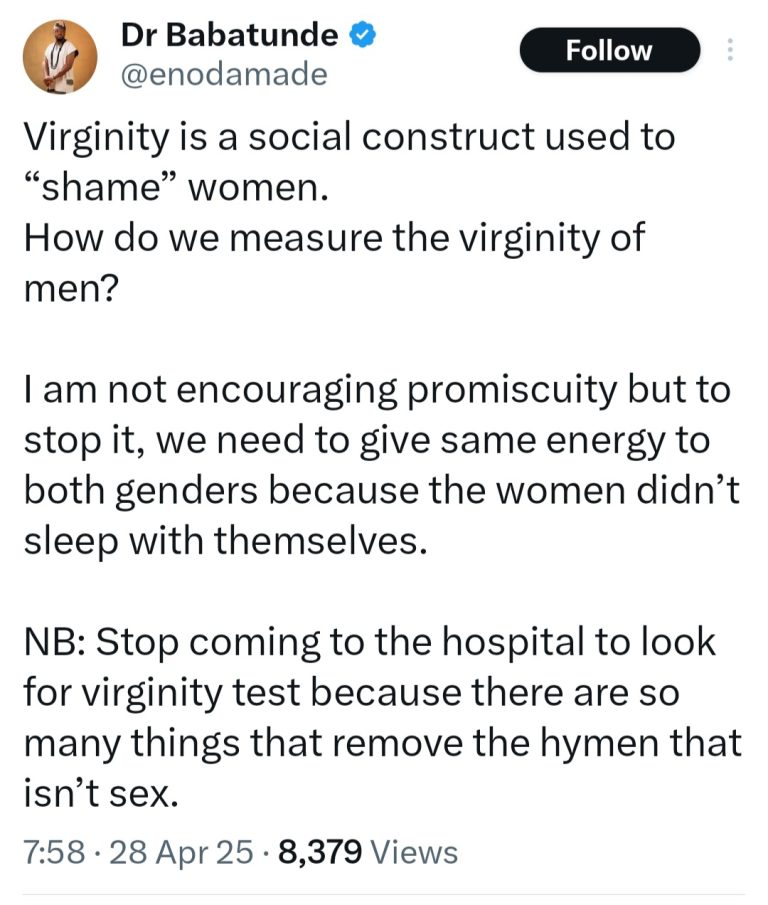Open the @enodamade profile handle
768x905 pixels.
click(223, 75)
